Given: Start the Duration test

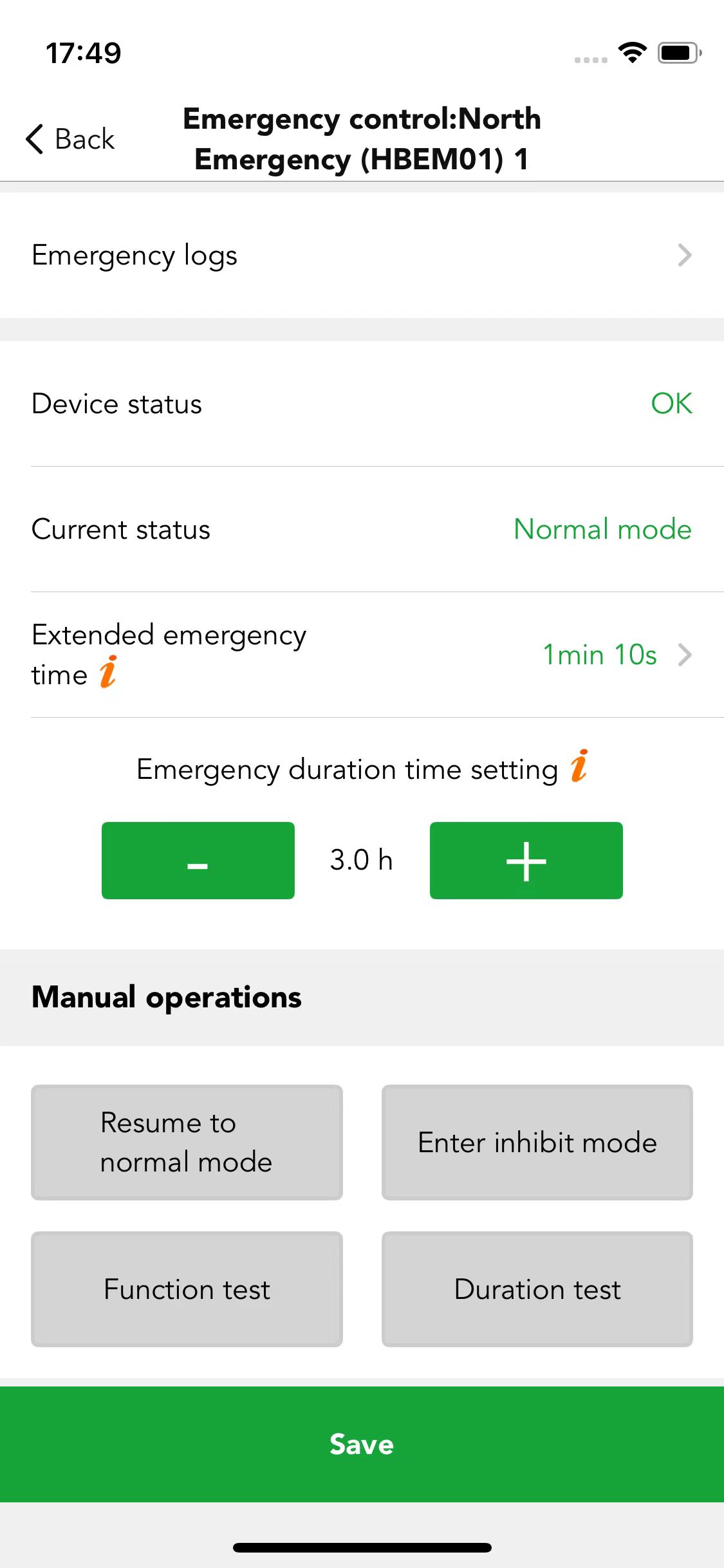Looking at the screenshot, I should pyautogui.click(x=537, y=1289).
